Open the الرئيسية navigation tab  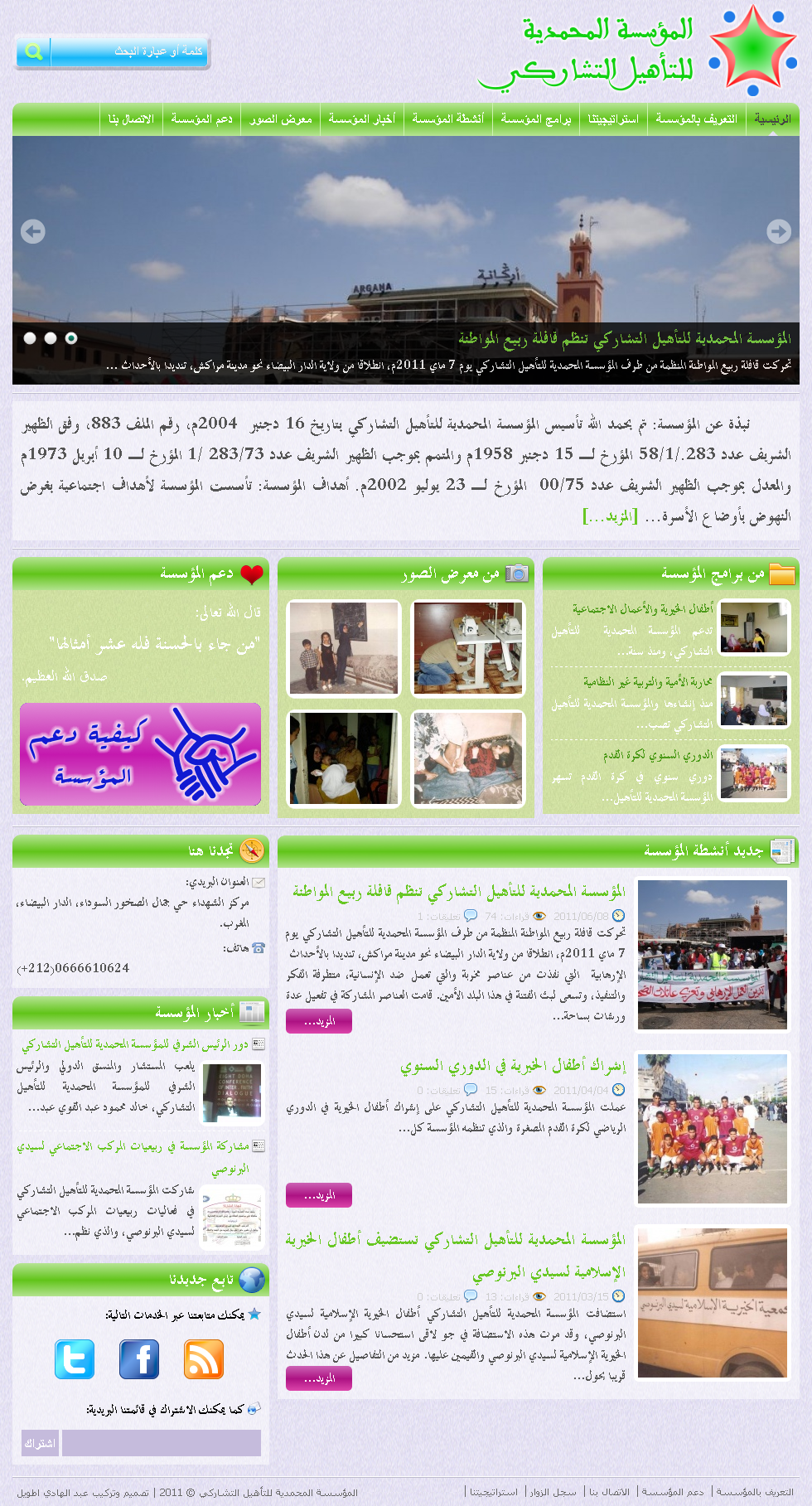[772, 119]
